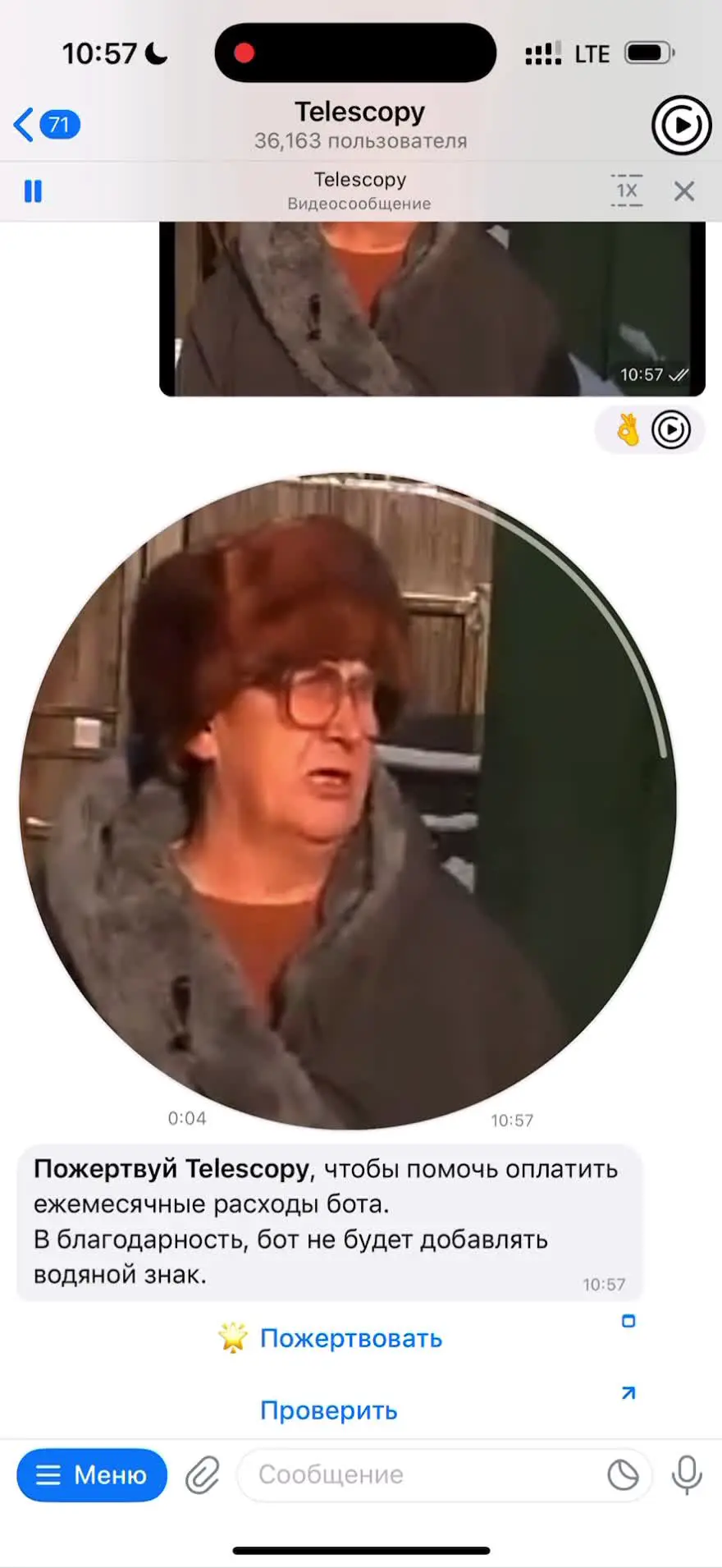Image resolution: width=722 pixels, height=1568 pixels.
Task: Open the Telescopy bot profile avatar
Action: tap(680, 126)
